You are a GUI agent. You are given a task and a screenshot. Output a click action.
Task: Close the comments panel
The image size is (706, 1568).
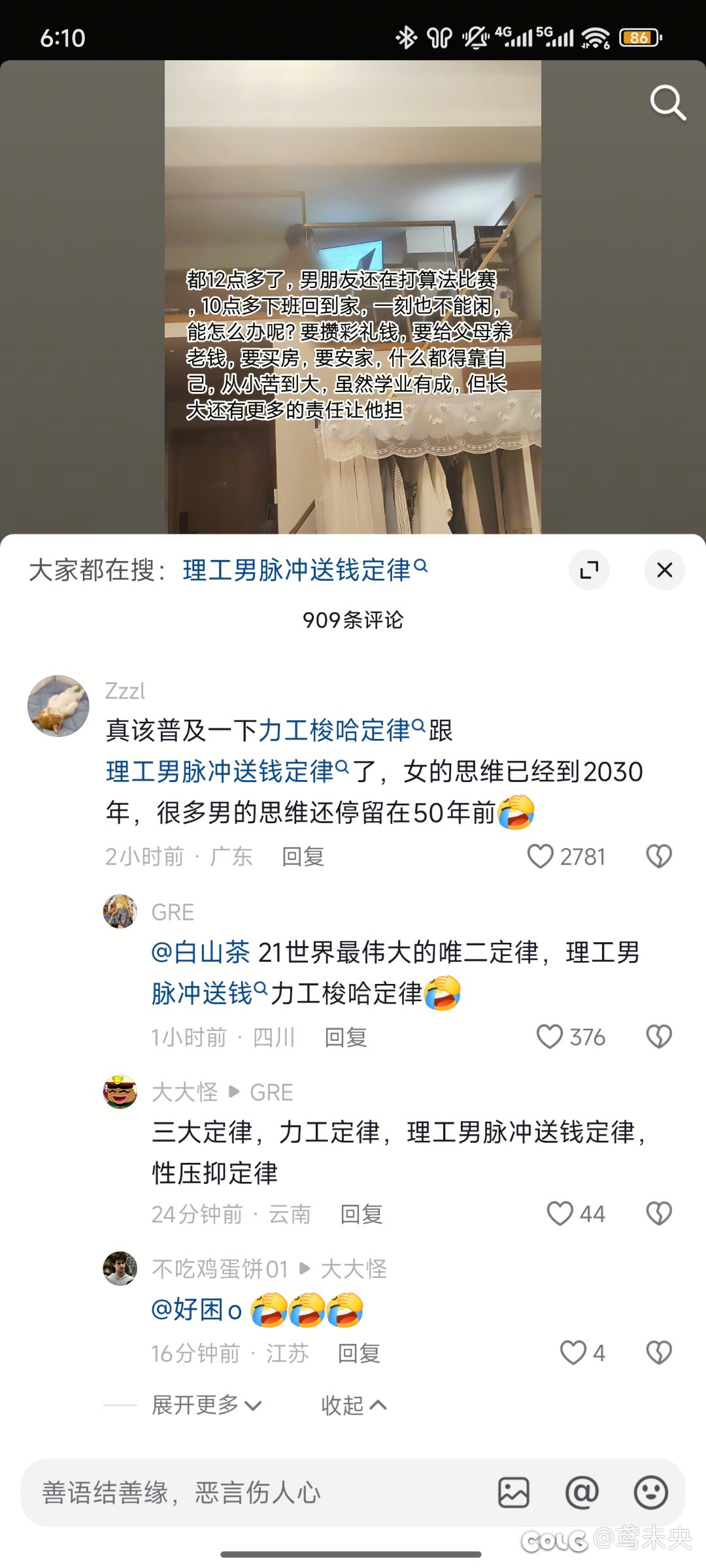(664, 570)
